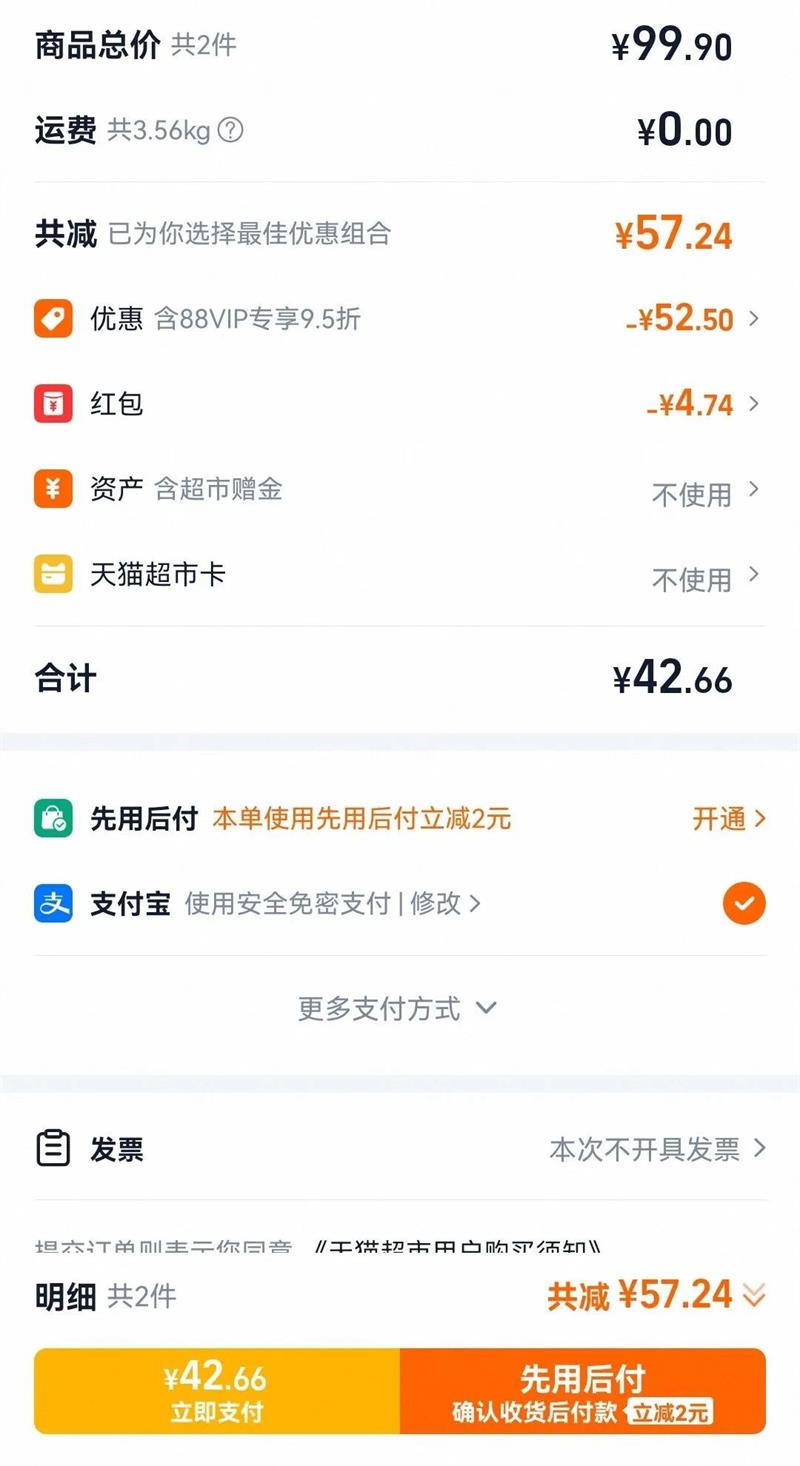Viewport: 800px width, 1466px height.
Task: Open 资产 assets selection row
Action: pyautogui.click(x=400, y=490)
